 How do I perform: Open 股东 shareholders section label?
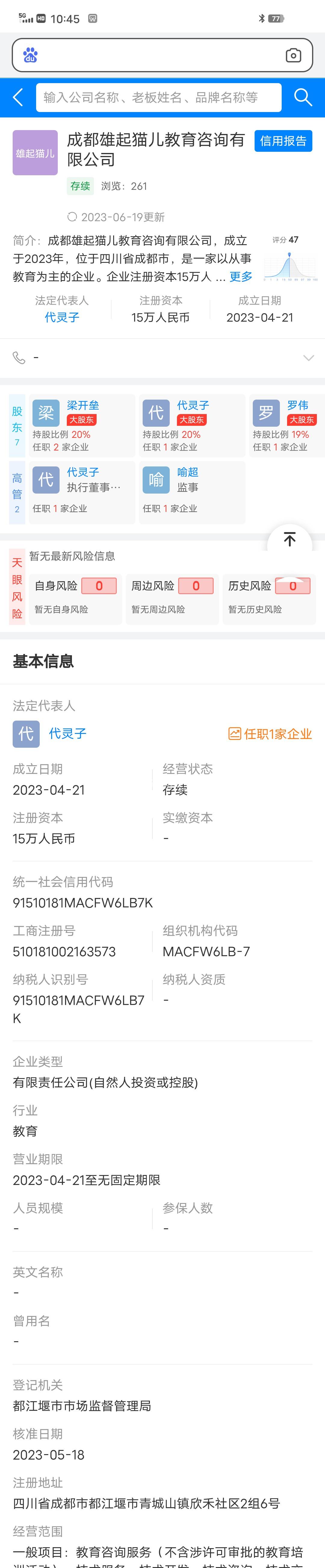coord(17,426)
